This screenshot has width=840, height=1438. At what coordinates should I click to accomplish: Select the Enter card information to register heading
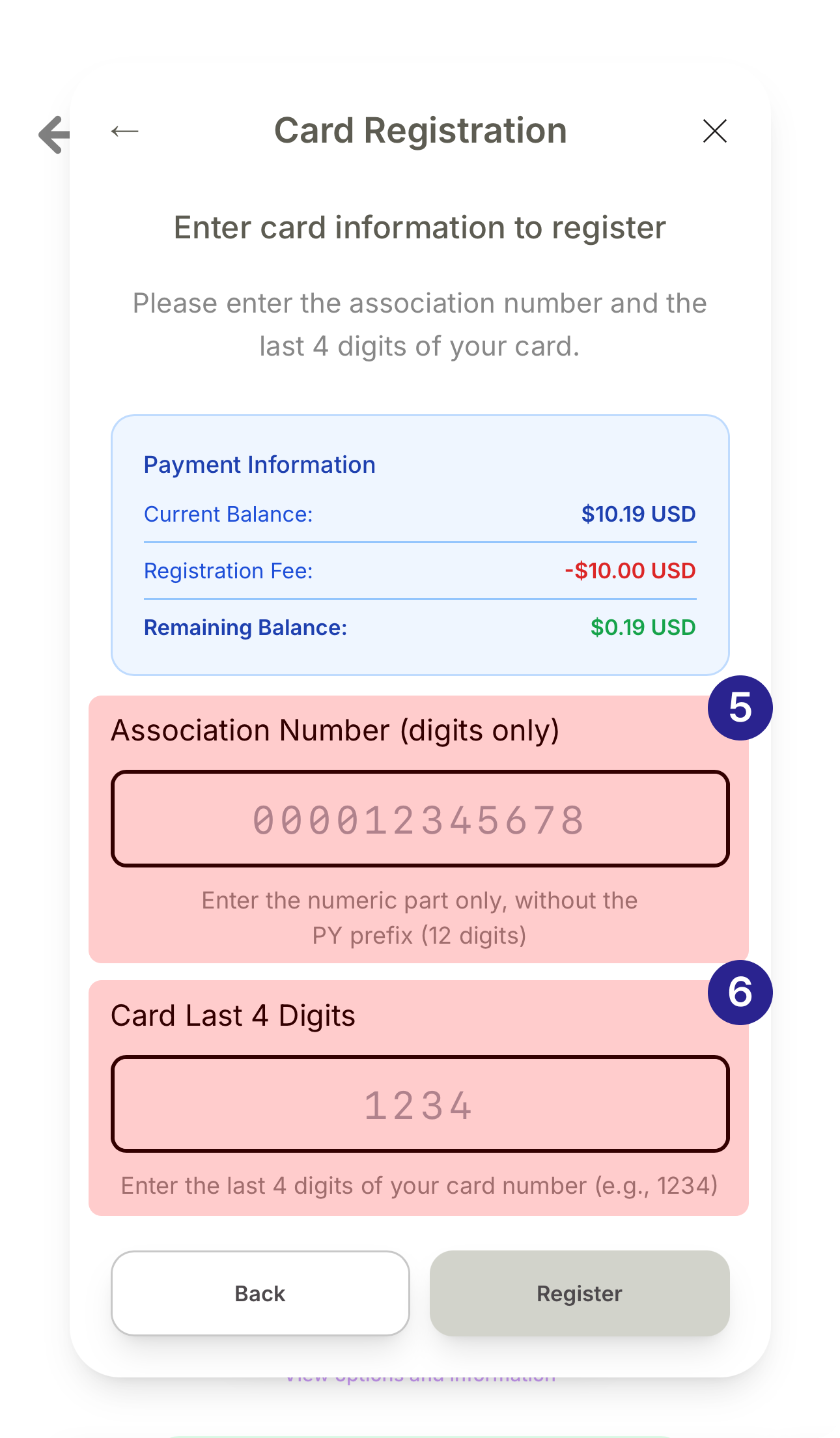(419, 227)
